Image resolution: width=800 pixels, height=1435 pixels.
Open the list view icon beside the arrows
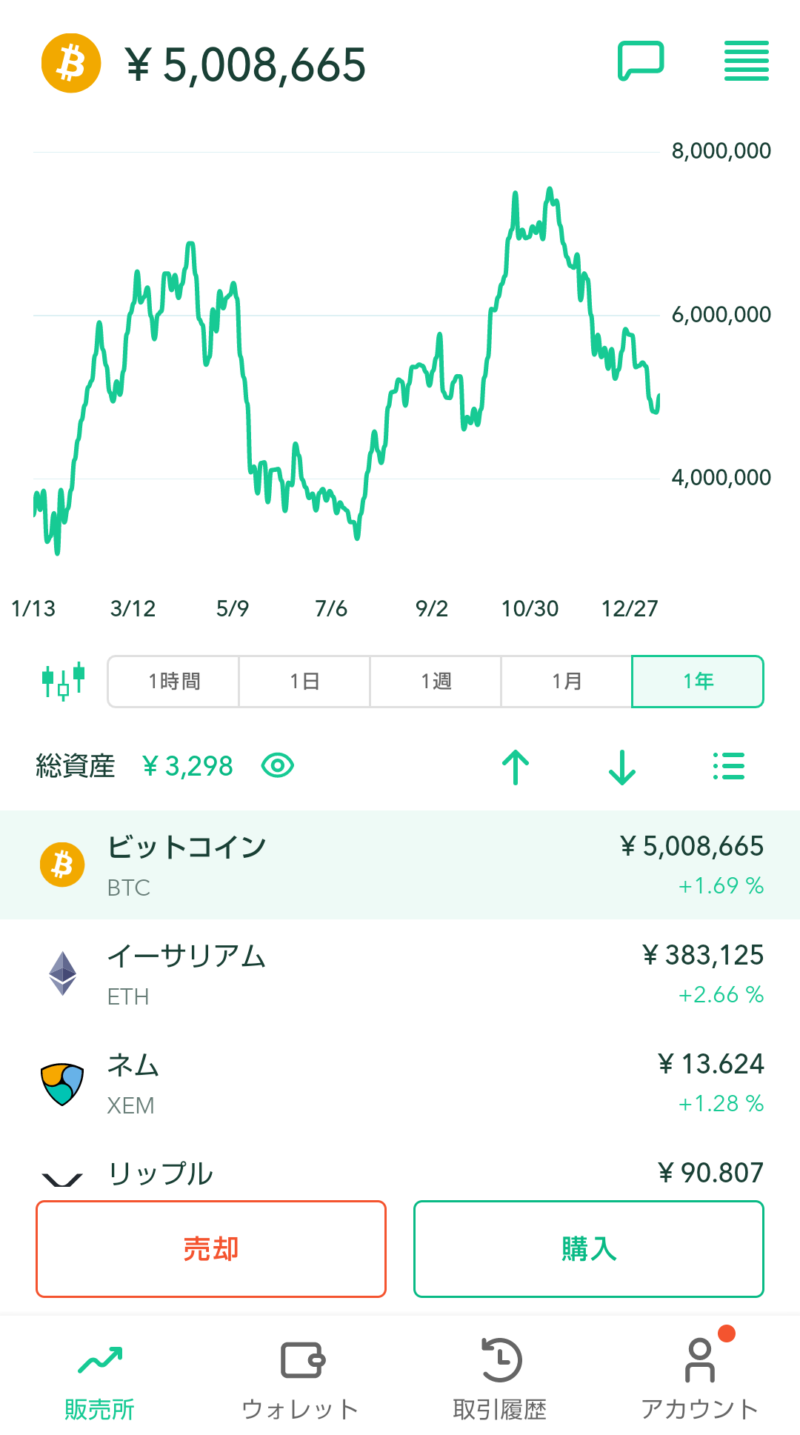[729, 767]
